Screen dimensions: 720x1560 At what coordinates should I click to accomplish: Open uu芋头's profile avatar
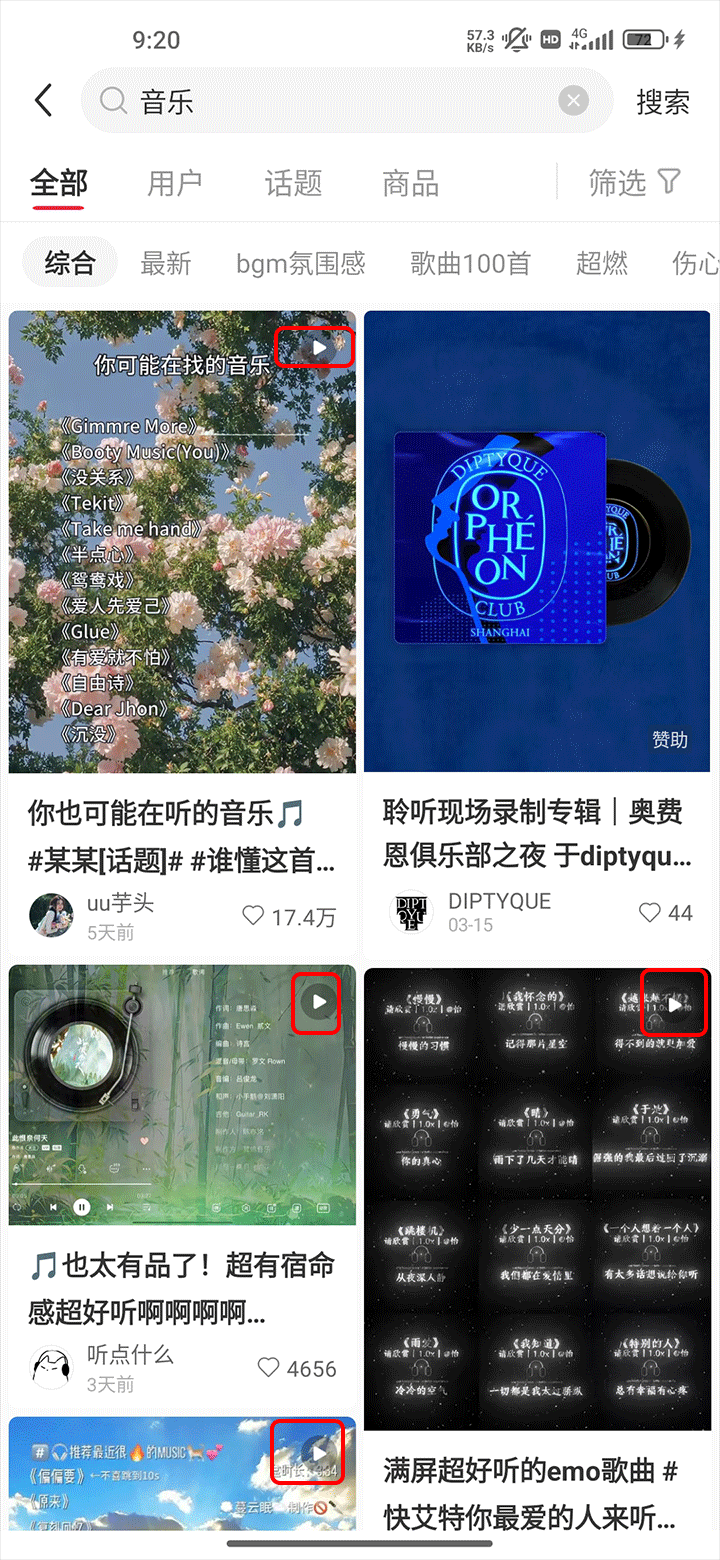click(51, 915)
